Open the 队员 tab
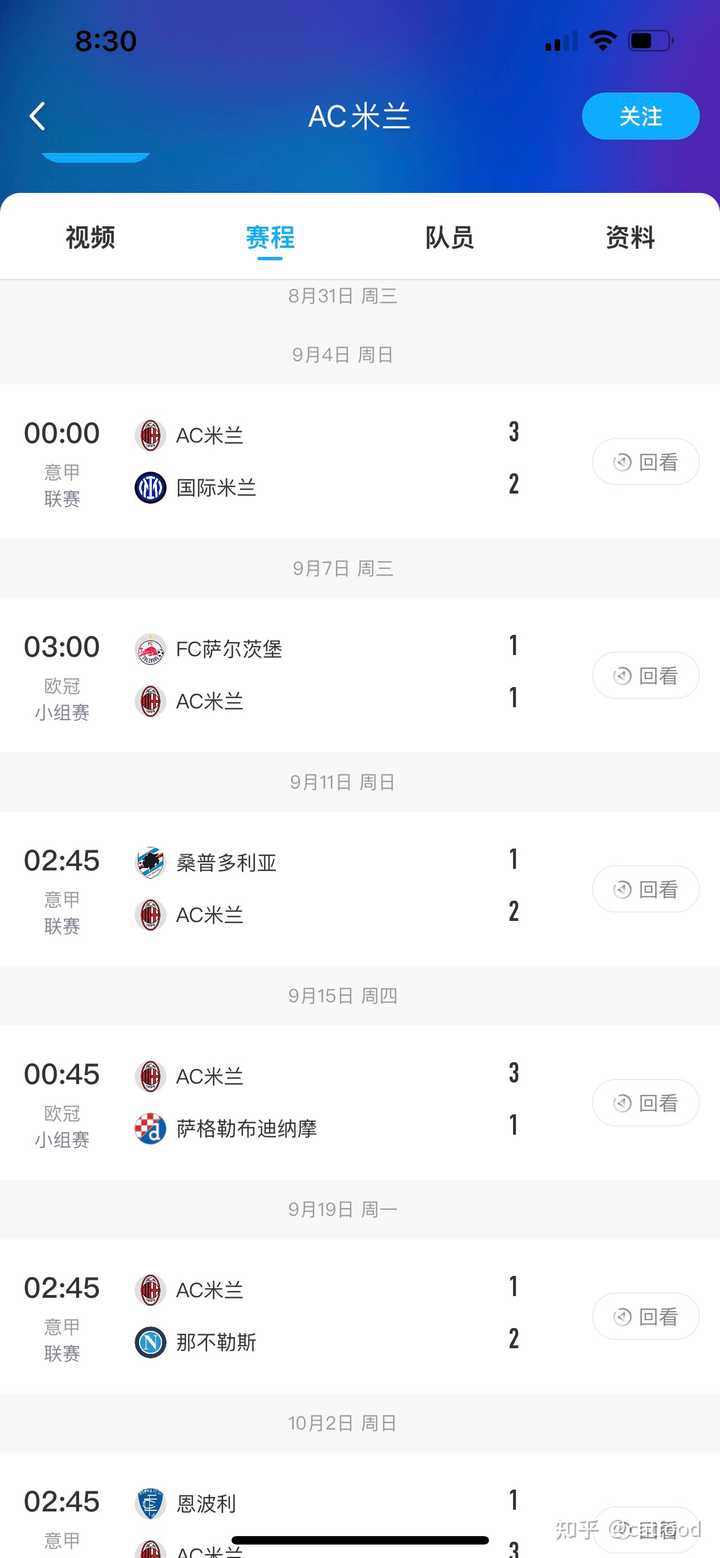 click(450, 237)
